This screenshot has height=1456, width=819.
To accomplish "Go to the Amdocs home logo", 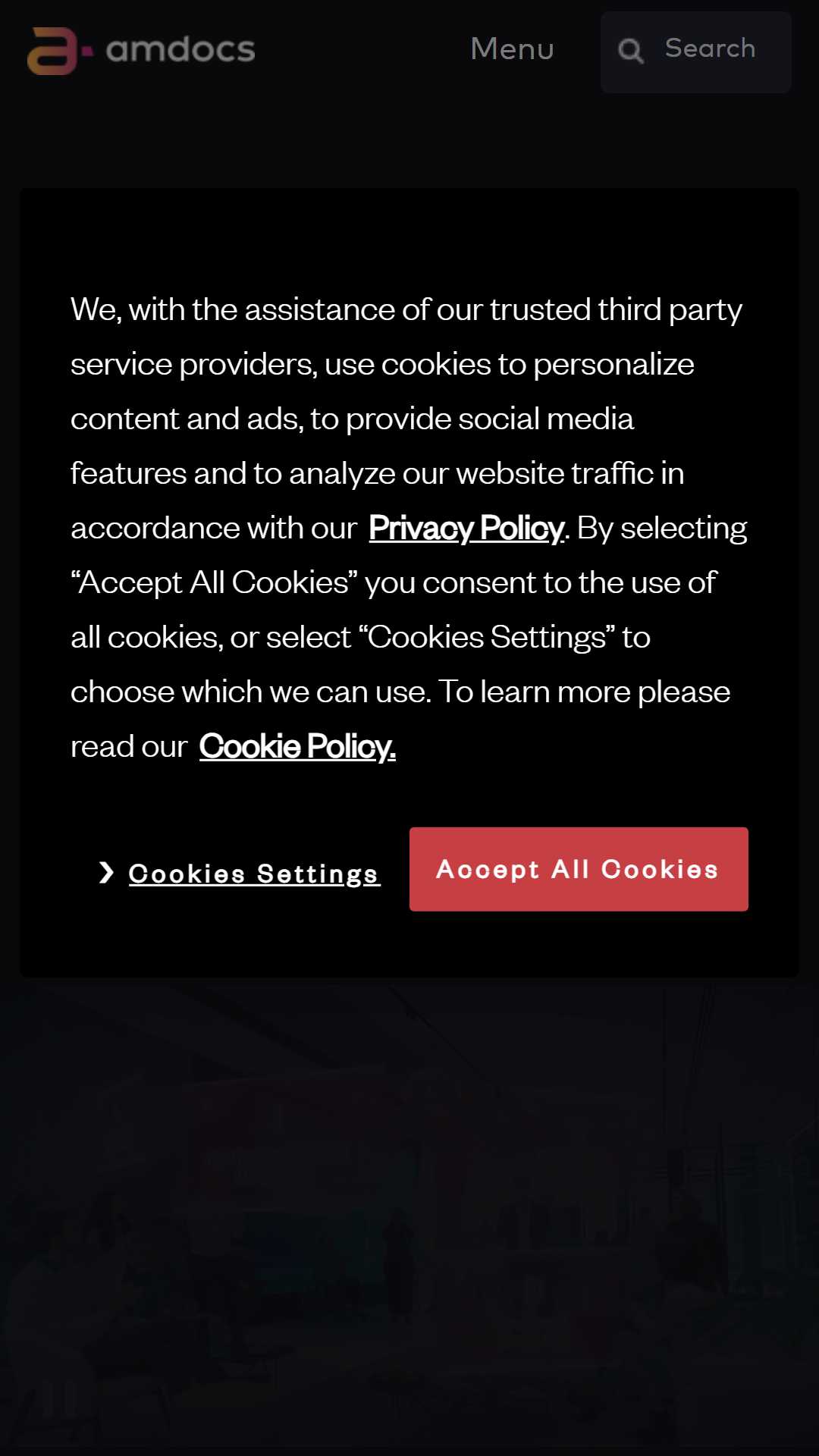I will coord(141,50).
